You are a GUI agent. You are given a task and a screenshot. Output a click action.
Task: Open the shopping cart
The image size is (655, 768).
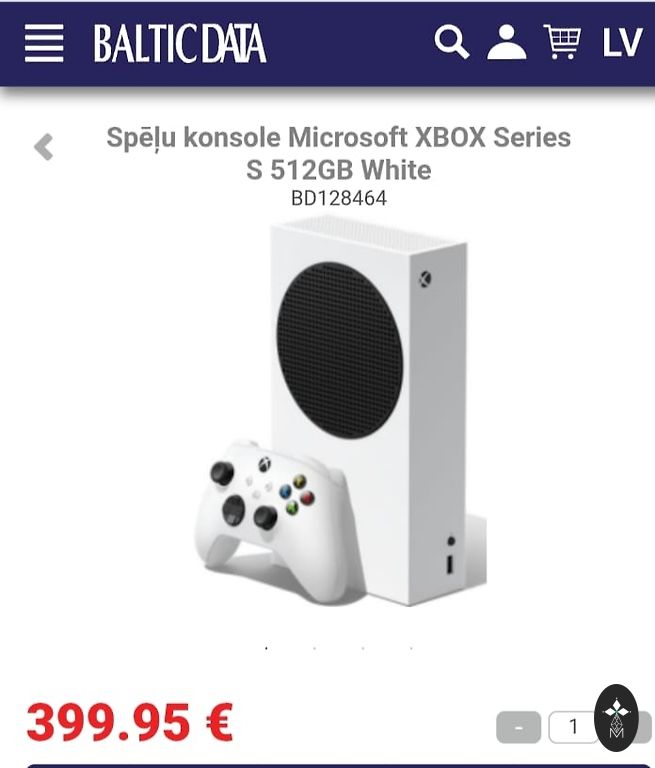563,43
